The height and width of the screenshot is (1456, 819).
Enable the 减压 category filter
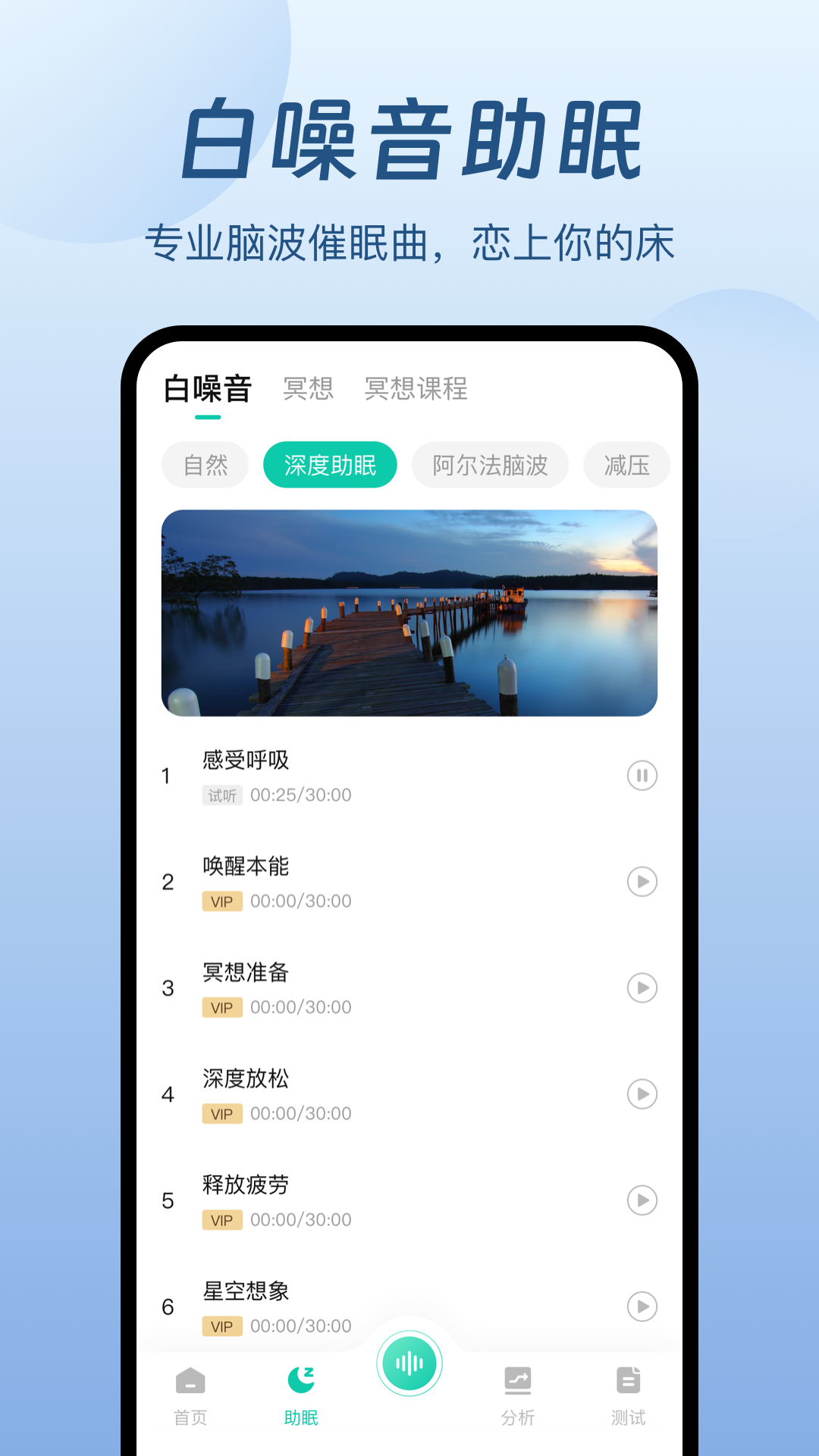[x=627, y=465]
